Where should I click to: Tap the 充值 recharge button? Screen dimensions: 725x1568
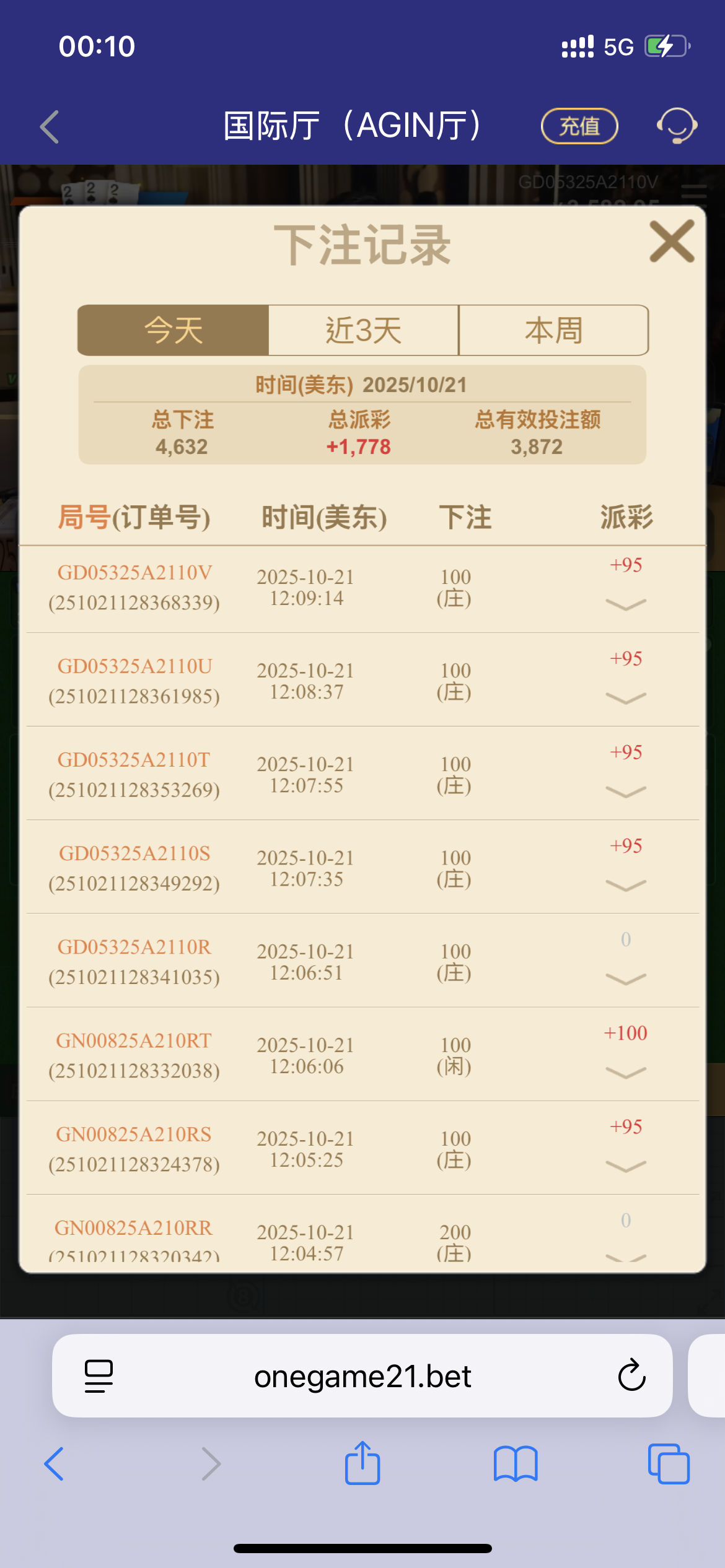[x=579, y=126]
